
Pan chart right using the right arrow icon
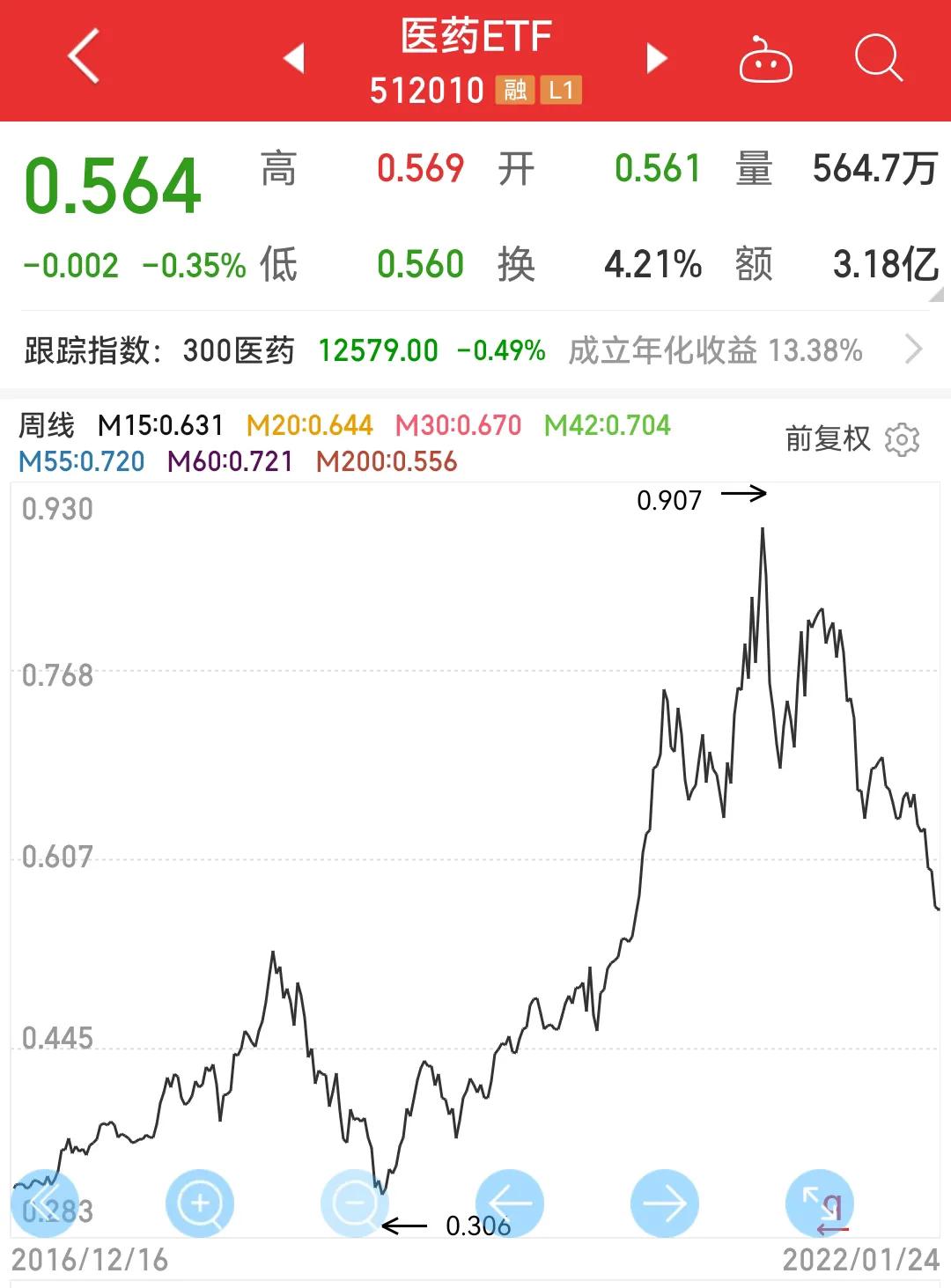(x=666, y=1201)
